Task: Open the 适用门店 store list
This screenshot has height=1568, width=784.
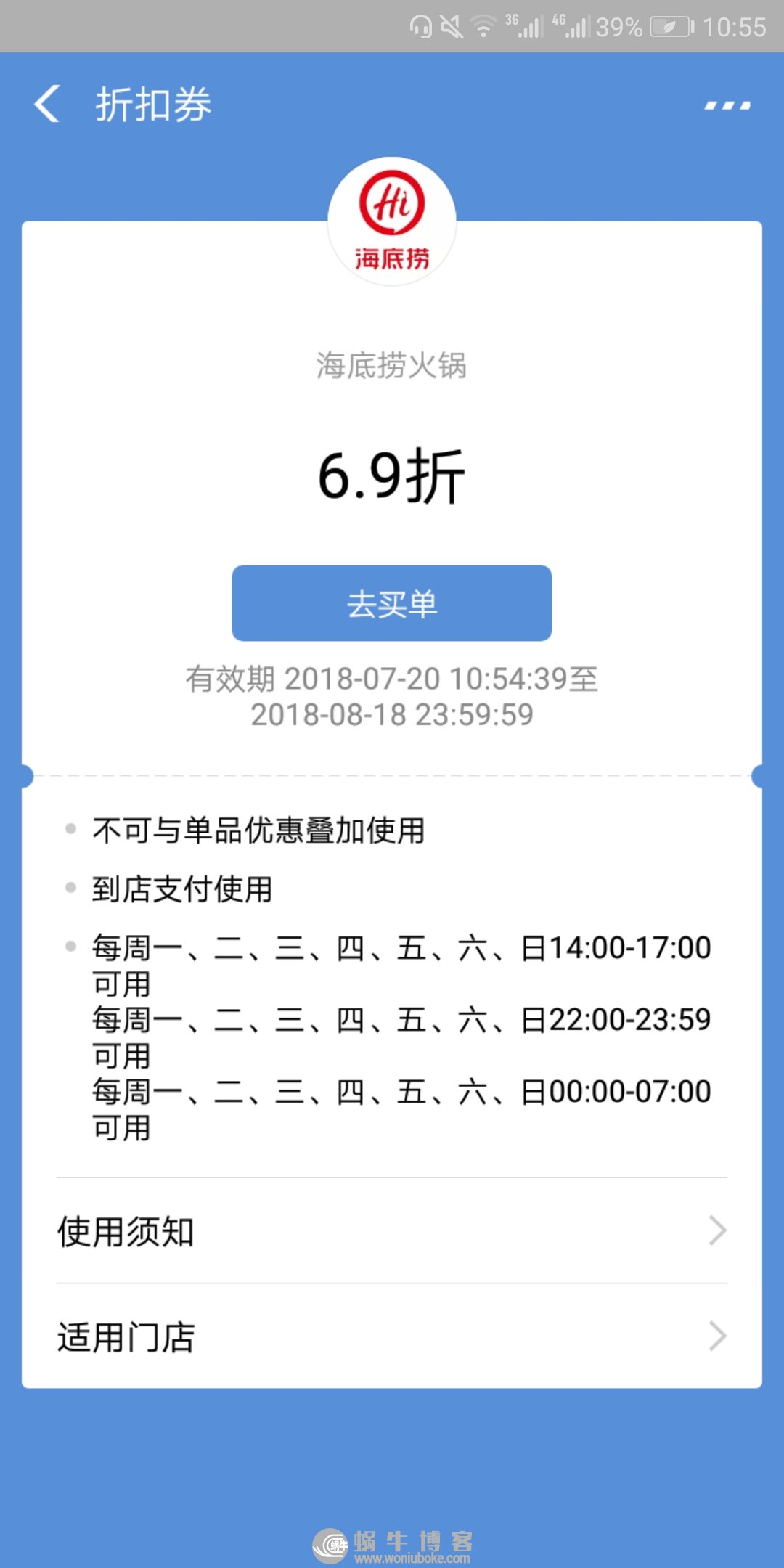Action: 392,1336
